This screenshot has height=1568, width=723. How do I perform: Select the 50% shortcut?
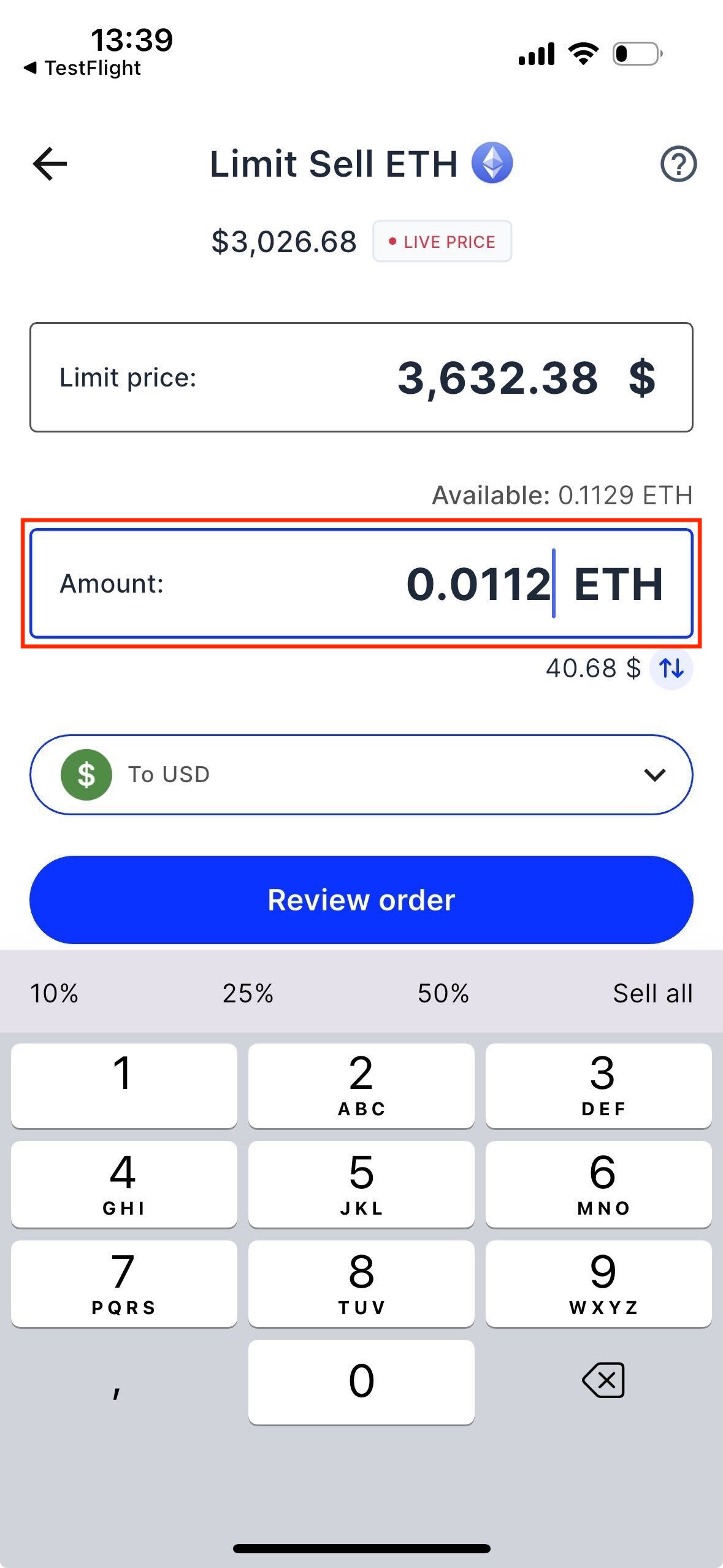click(443, 993)
